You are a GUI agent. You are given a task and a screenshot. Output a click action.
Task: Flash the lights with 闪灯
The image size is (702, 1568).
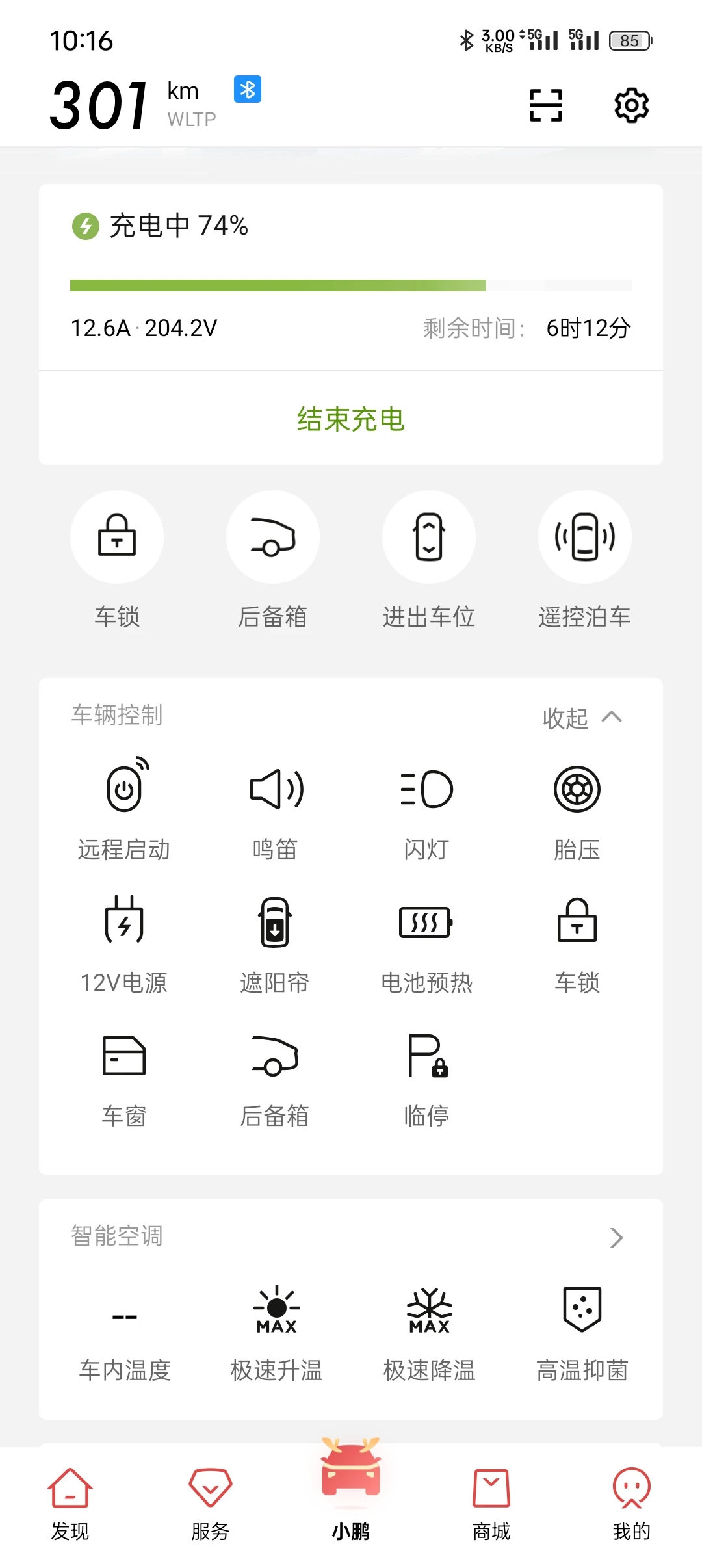pos(426,789)
